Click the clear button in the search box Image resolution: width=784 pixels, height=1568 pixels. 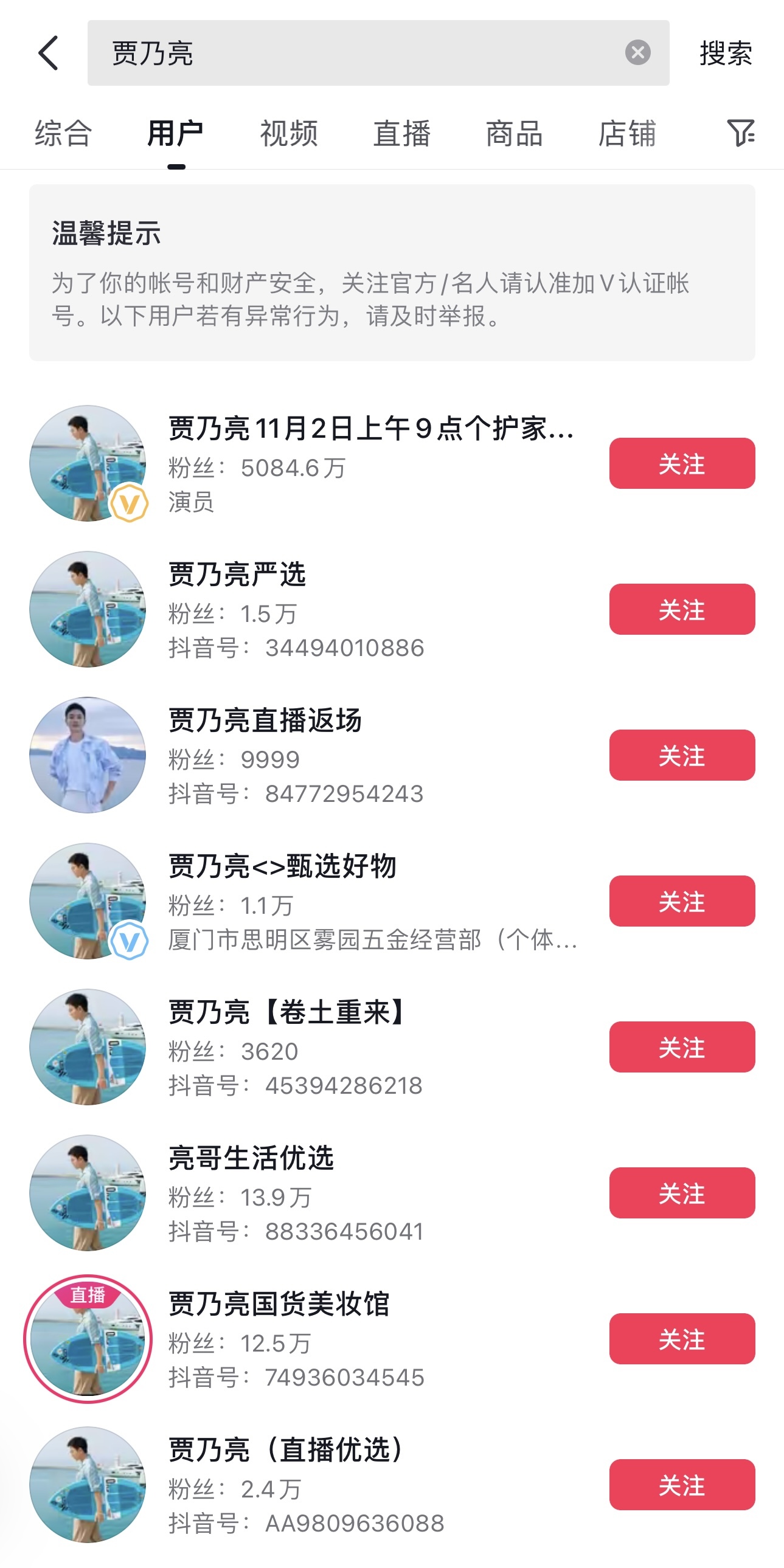(637, 51)
